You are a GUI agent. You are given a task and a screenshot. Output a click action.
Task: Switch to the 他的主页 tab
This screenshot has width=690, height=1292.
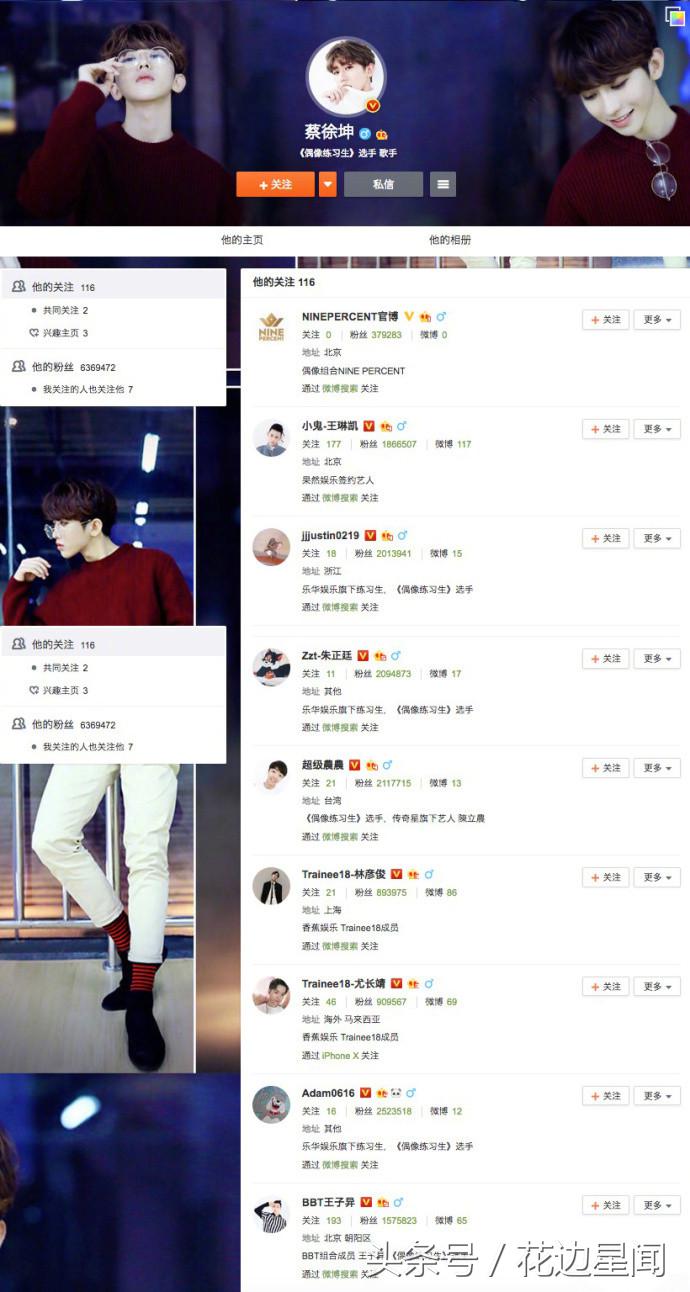coord(242,240)
